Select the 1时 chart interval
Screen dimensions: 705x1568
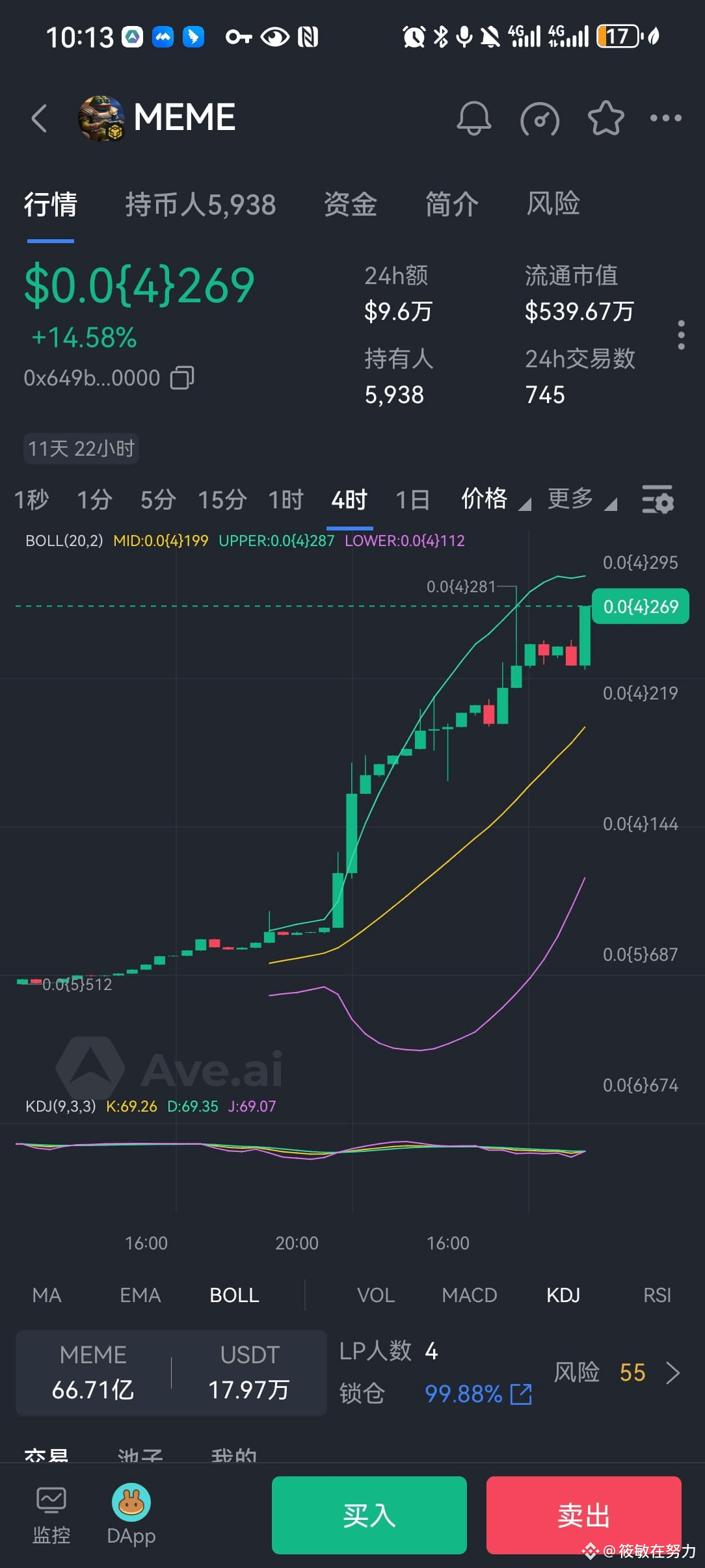[x=286, y=500]
